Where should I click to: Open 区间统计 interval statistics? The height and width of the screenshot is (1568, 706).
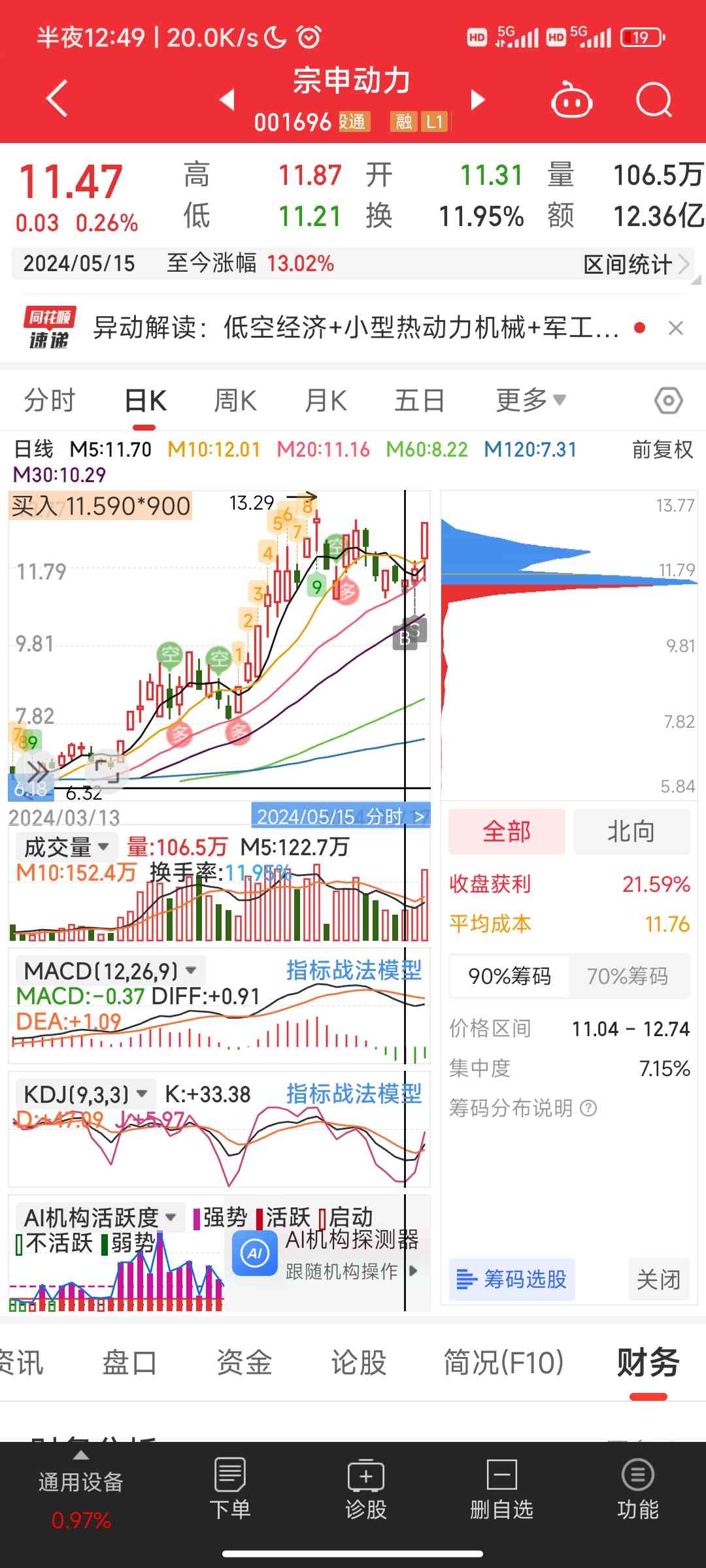point(635,265)
